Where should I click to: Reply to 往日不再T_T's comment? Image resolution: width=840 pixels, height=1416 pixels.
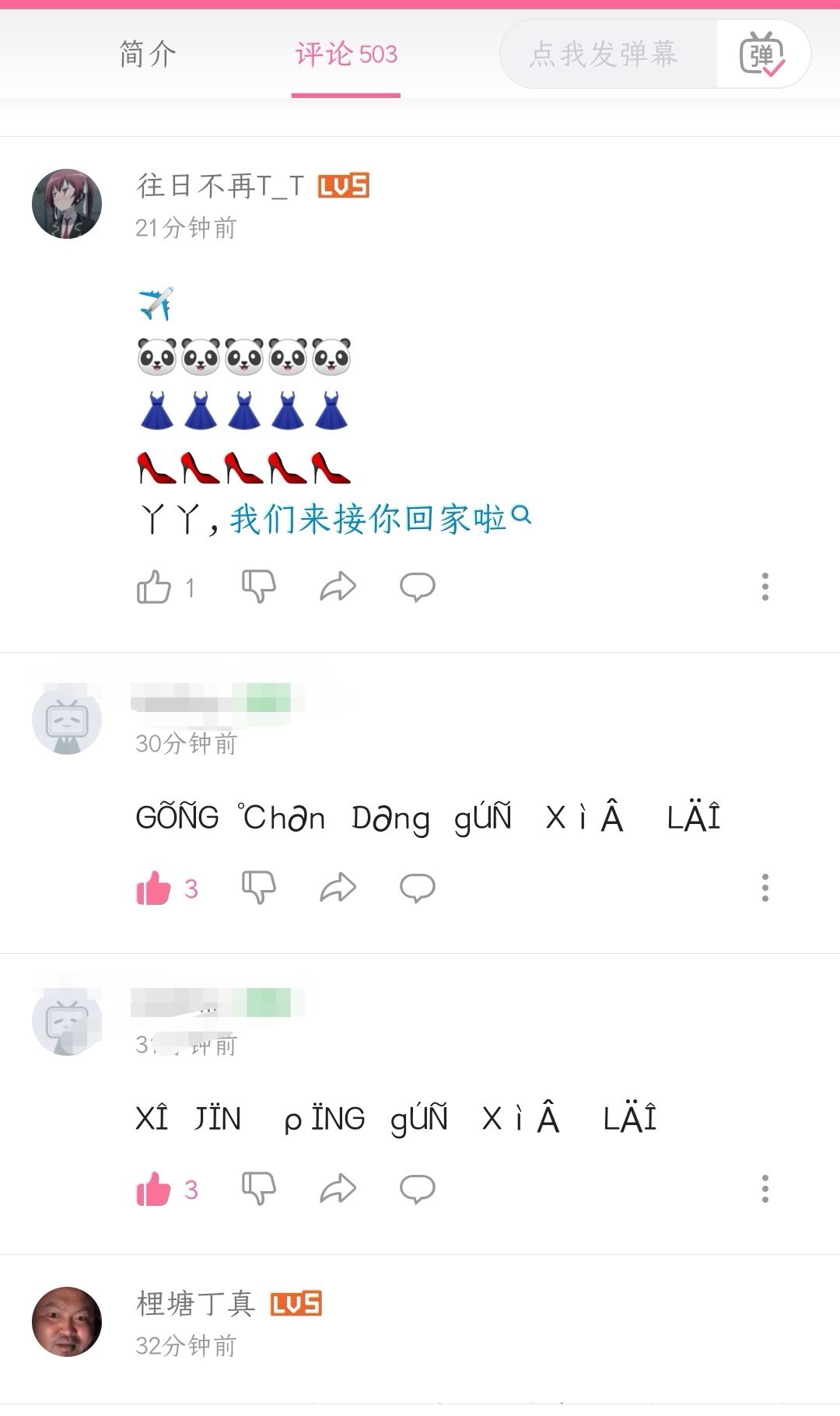tap(418, 587)
